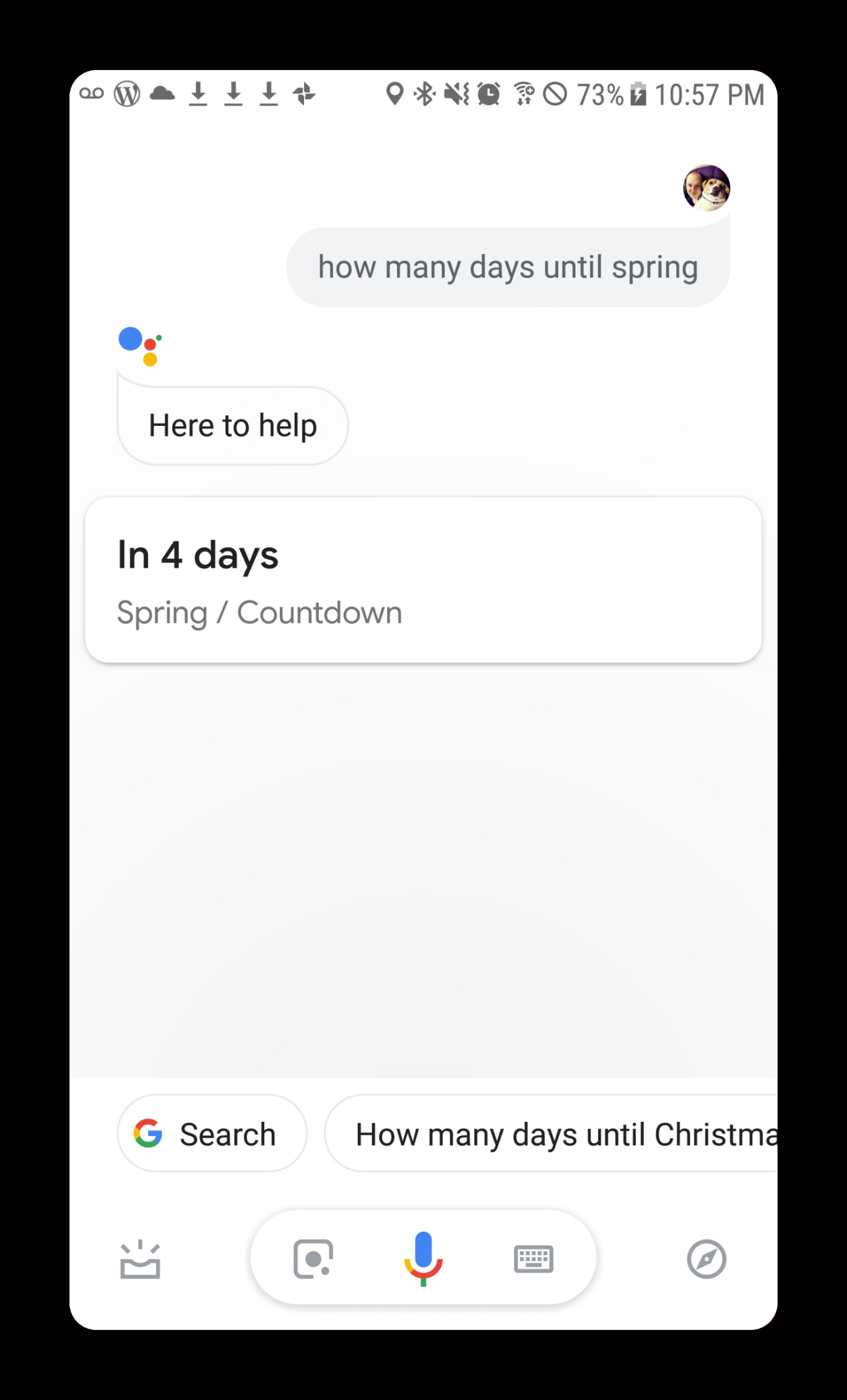The image size is (847, 1400).
Task: Open the updates inbox icon
Action: coord(140,1259)
